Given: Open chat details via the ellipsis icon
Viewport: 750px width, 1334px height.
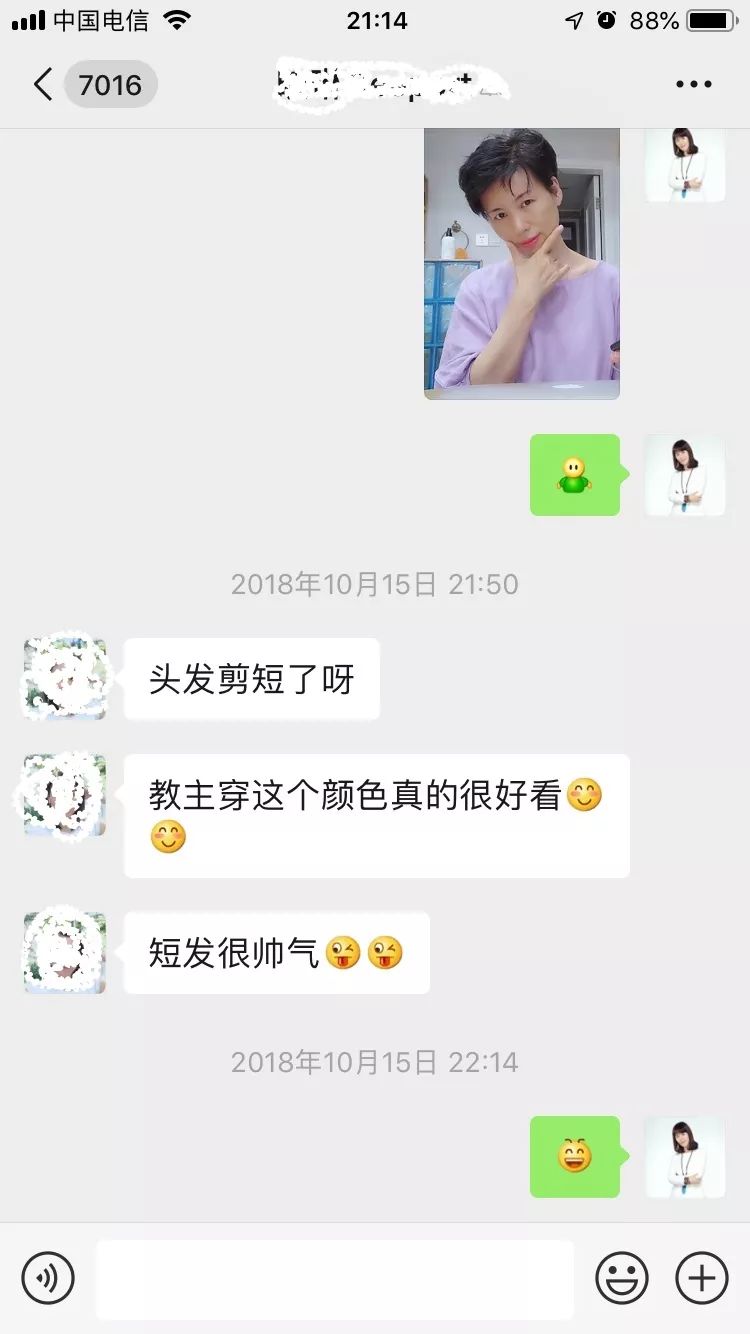Looking at the screenshot, I should [x=692, y=84].
